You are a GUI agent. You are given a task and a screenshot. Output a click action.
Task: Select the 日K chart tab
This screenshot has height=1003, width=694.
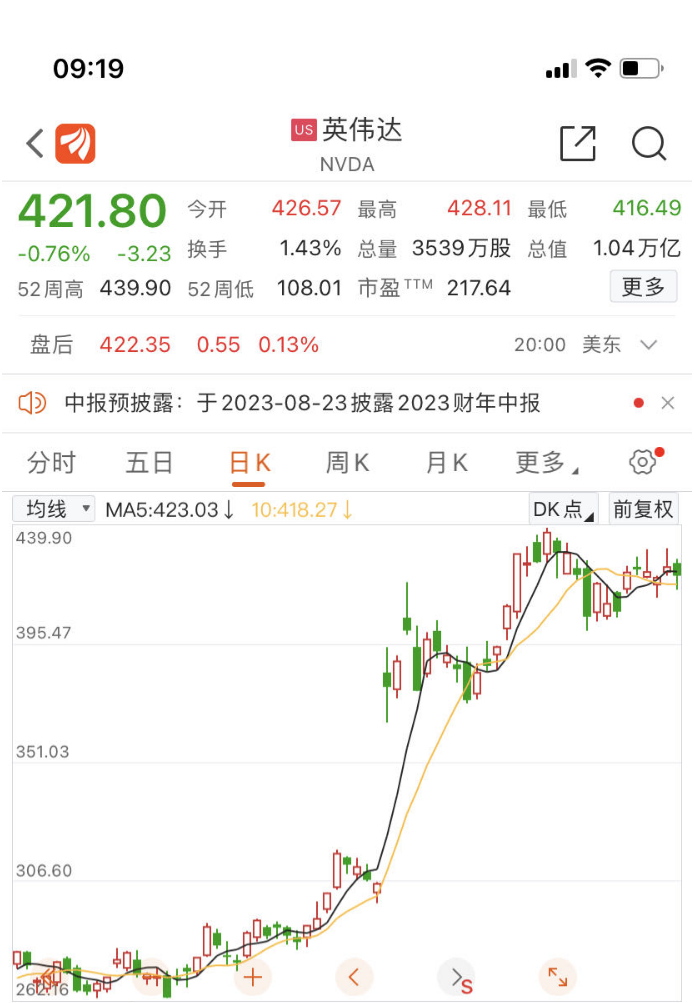pos(249,463)
